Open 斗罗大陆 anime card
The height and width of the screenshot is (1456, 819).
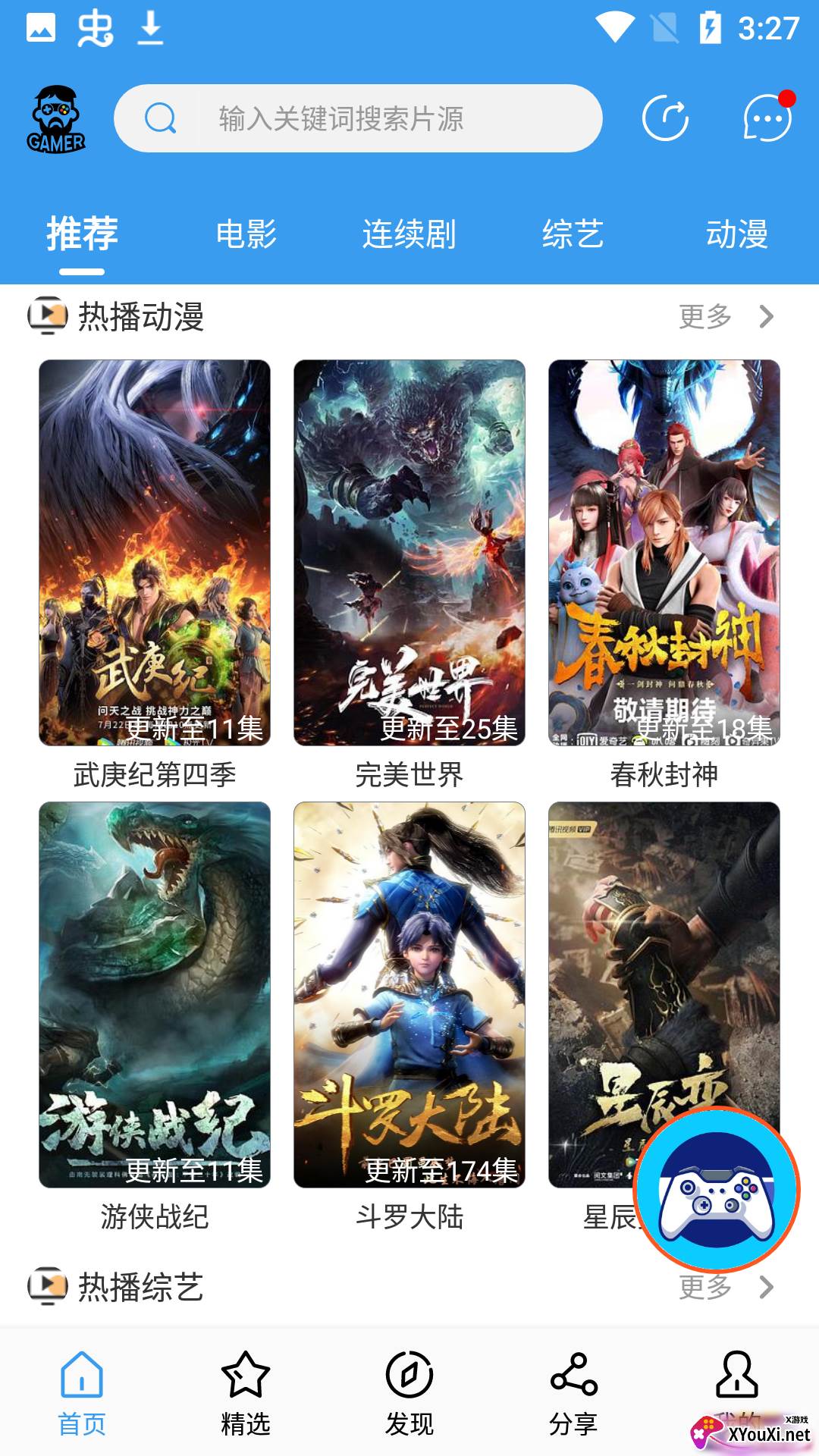(409, 994)
